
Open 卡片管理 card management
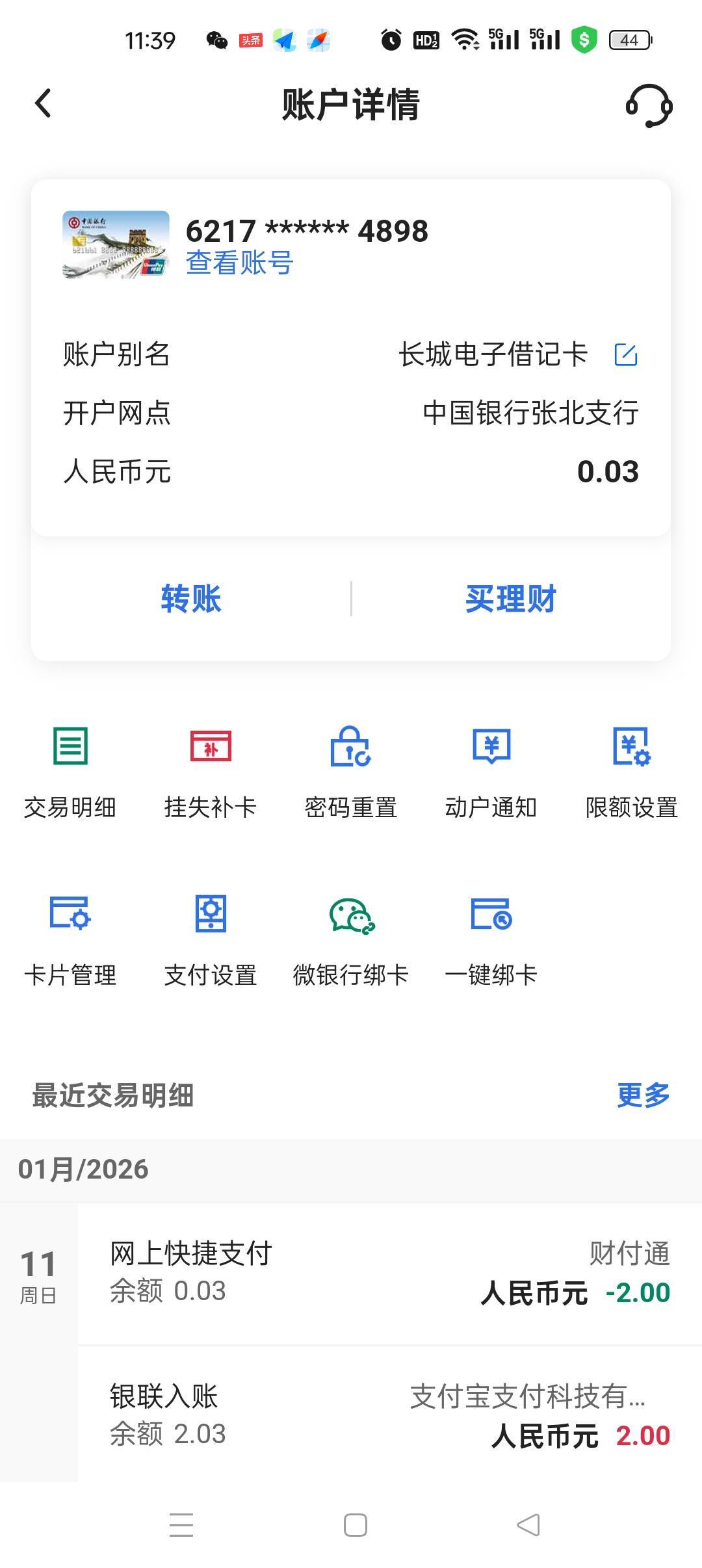(70, 939)
